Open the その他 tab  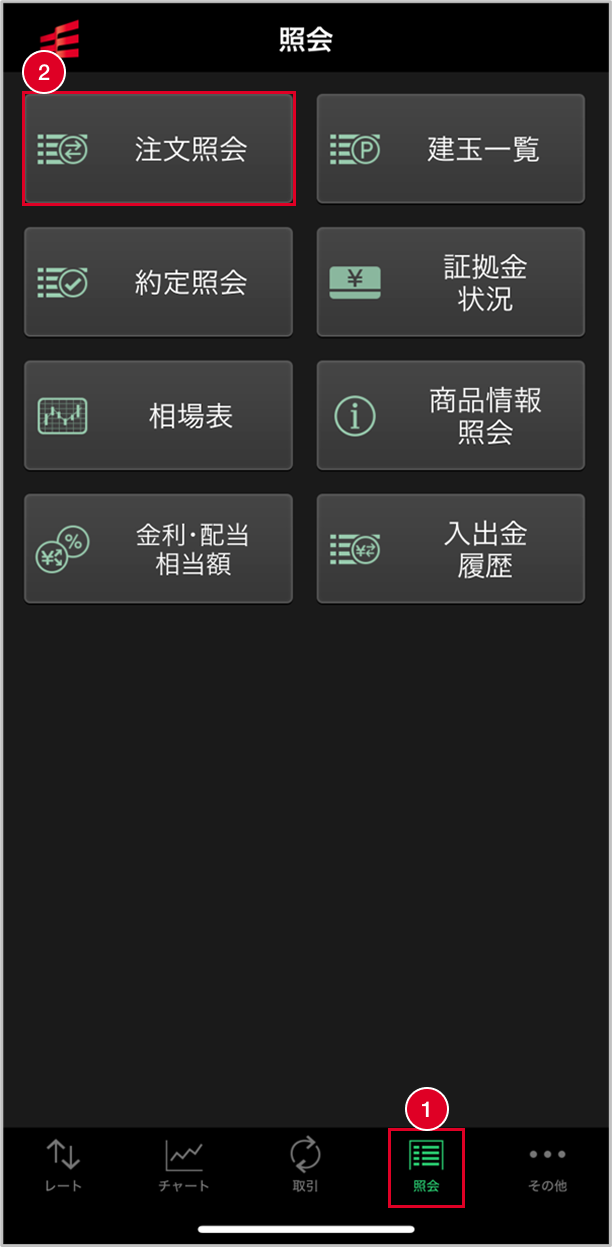[x=547, y=1166]
